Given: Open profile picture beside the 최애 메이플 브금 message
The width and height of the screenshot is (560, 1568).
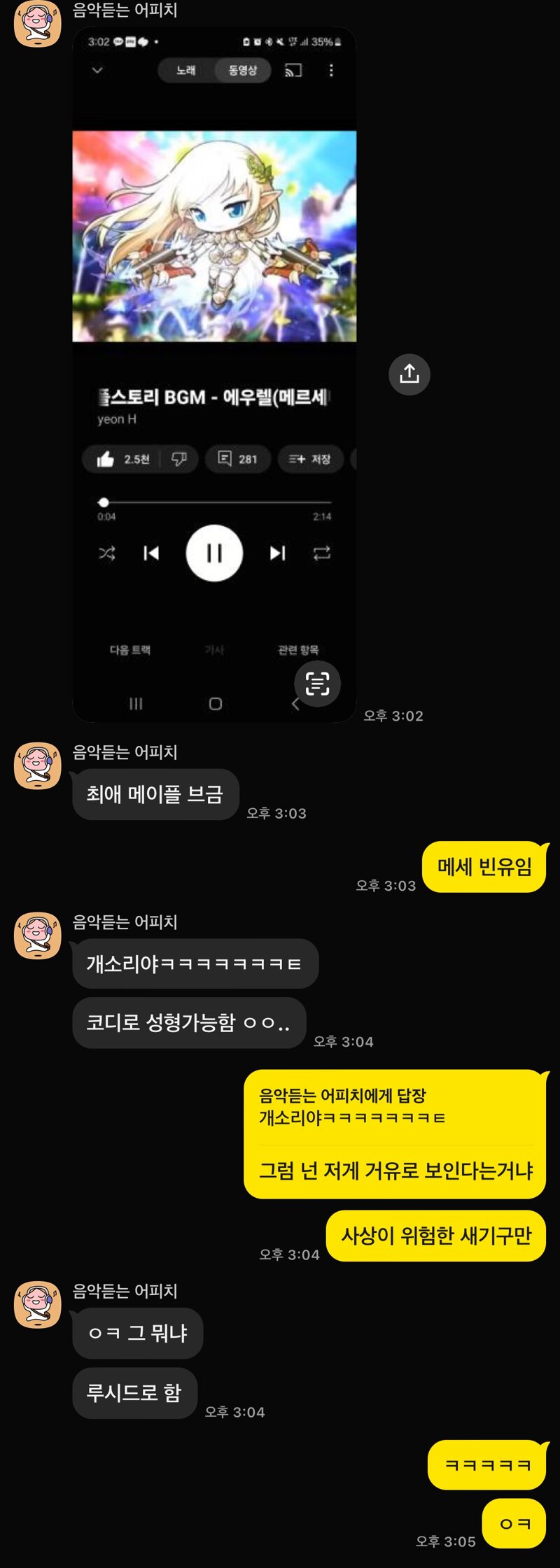Looking at the screenshot, I should click(38, 765).
